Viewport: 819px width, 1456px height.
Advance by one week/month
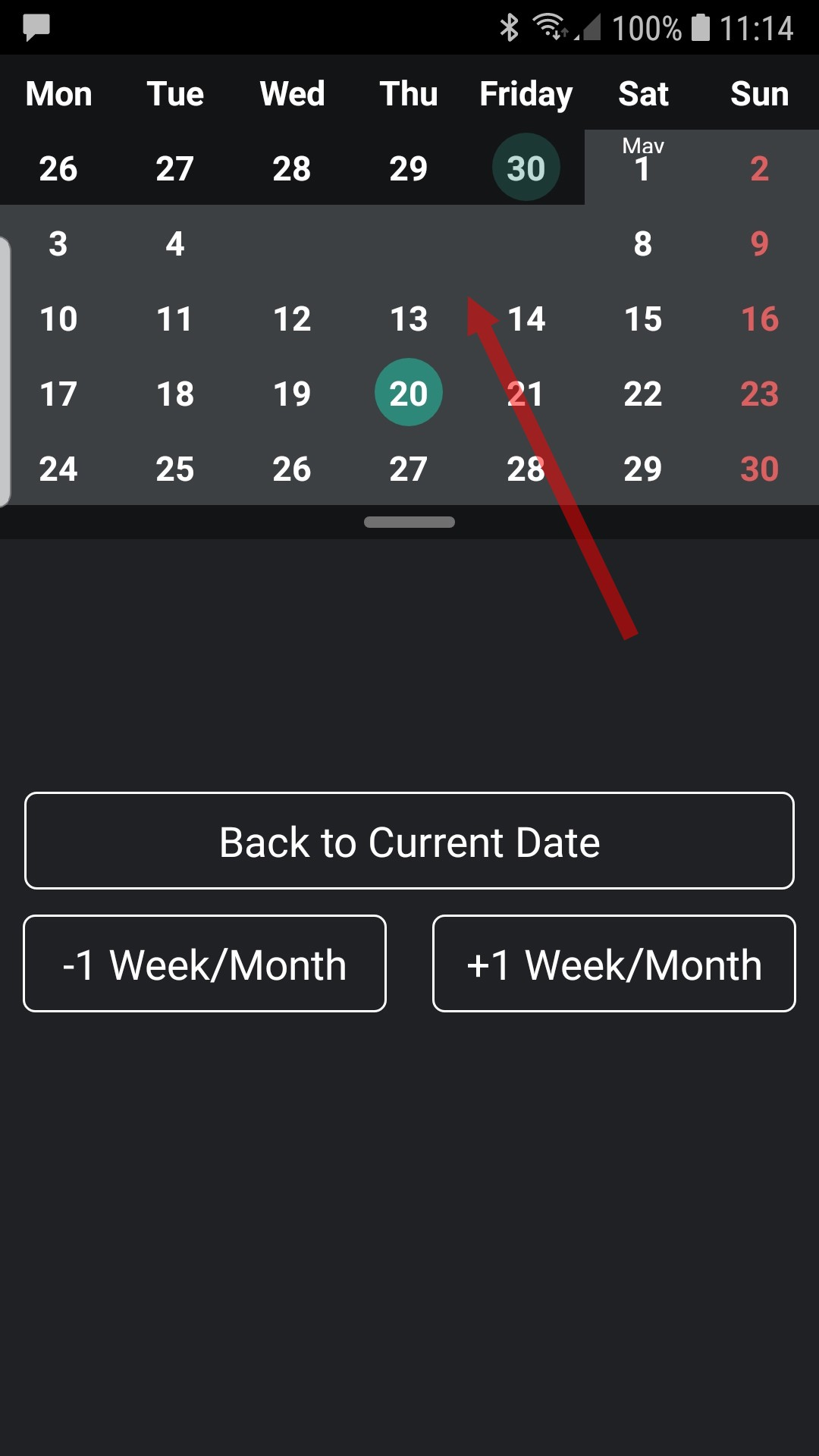click(x=613, y=964)
